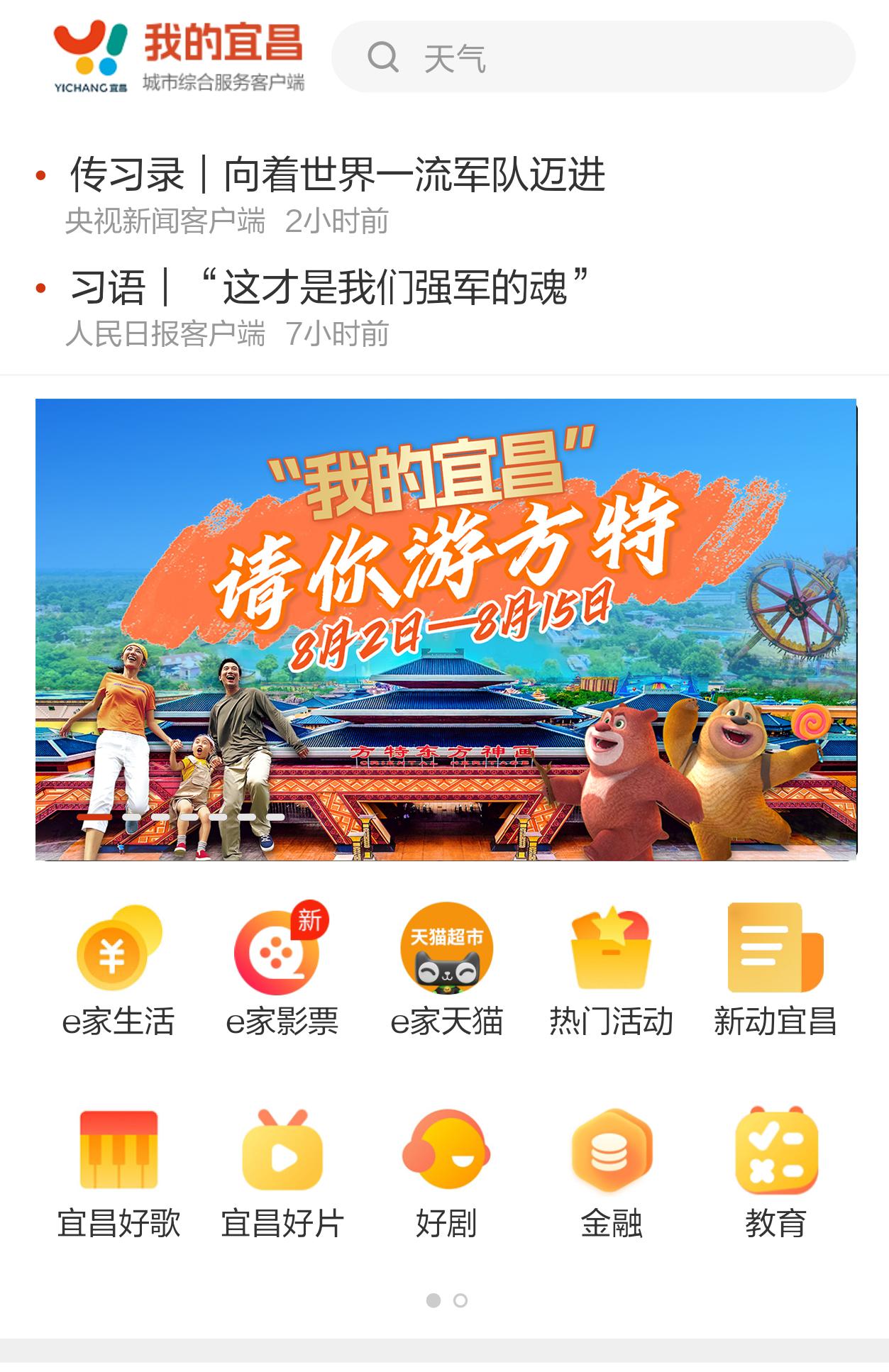
Task: Open the 请你游方特 promo banner
Action: coord(446,629)
